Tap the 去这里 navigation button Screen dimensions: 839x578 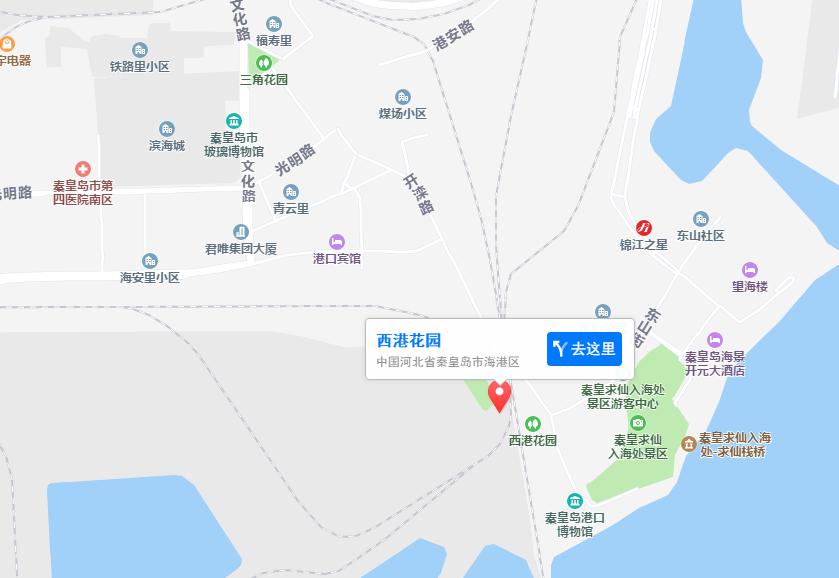pos(585,348)
